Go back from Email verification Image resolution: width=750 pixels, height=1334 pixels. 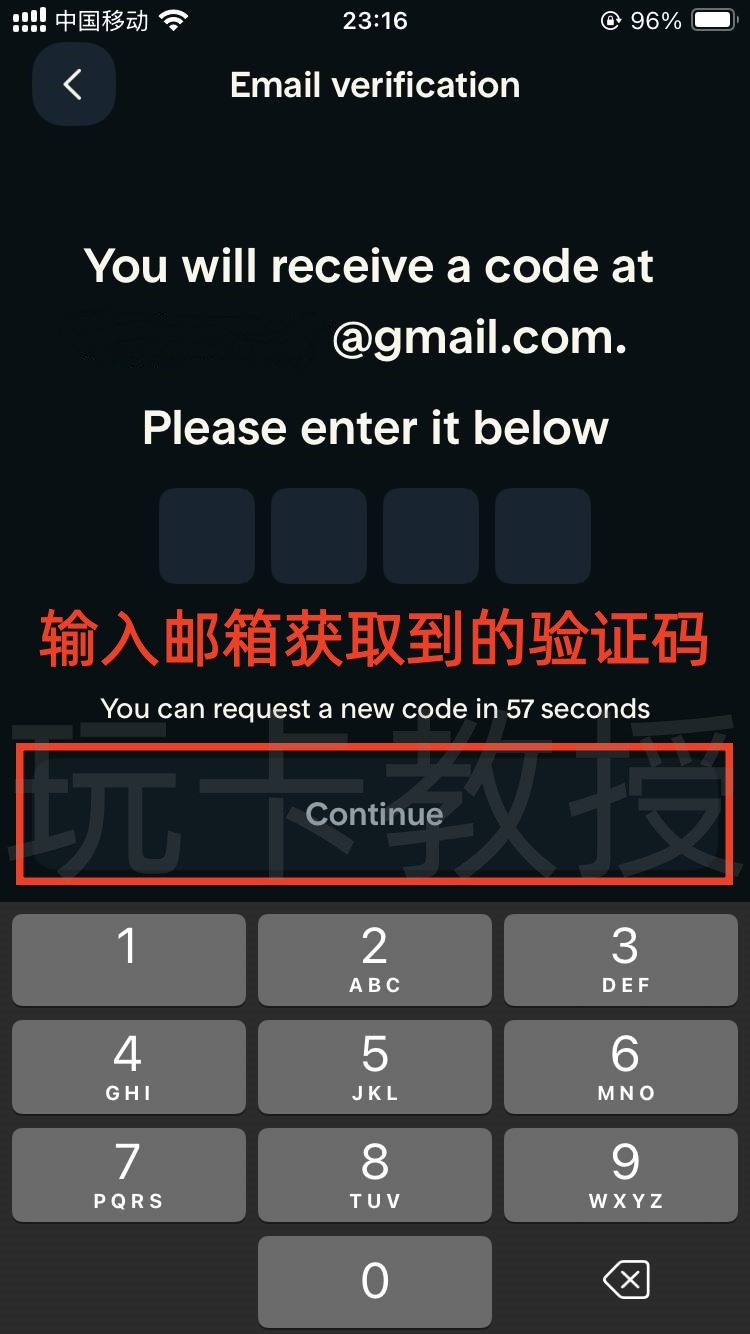[x=73, y=85]
